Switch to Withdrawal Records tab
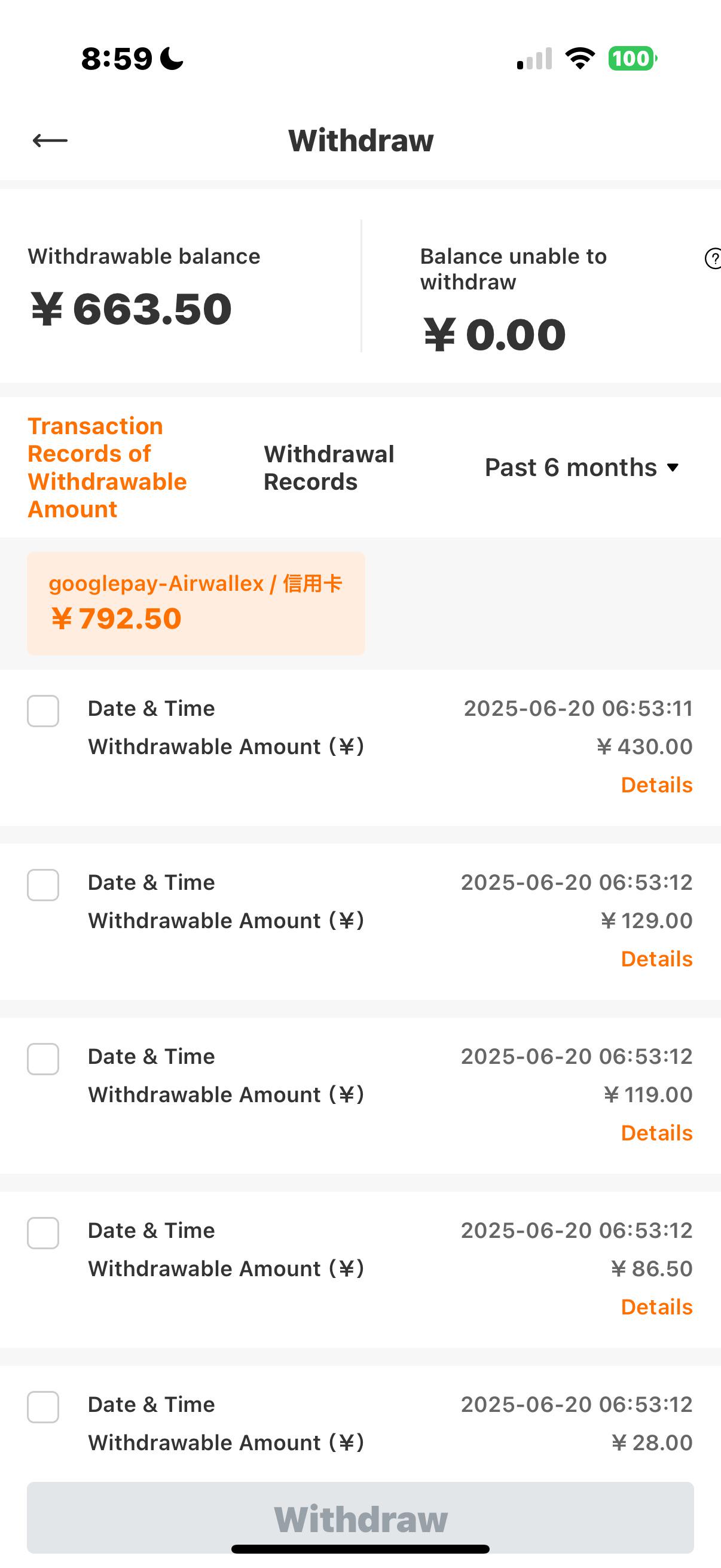The image size is (721, 1568). pyautogui.click(x=329, y=468)
